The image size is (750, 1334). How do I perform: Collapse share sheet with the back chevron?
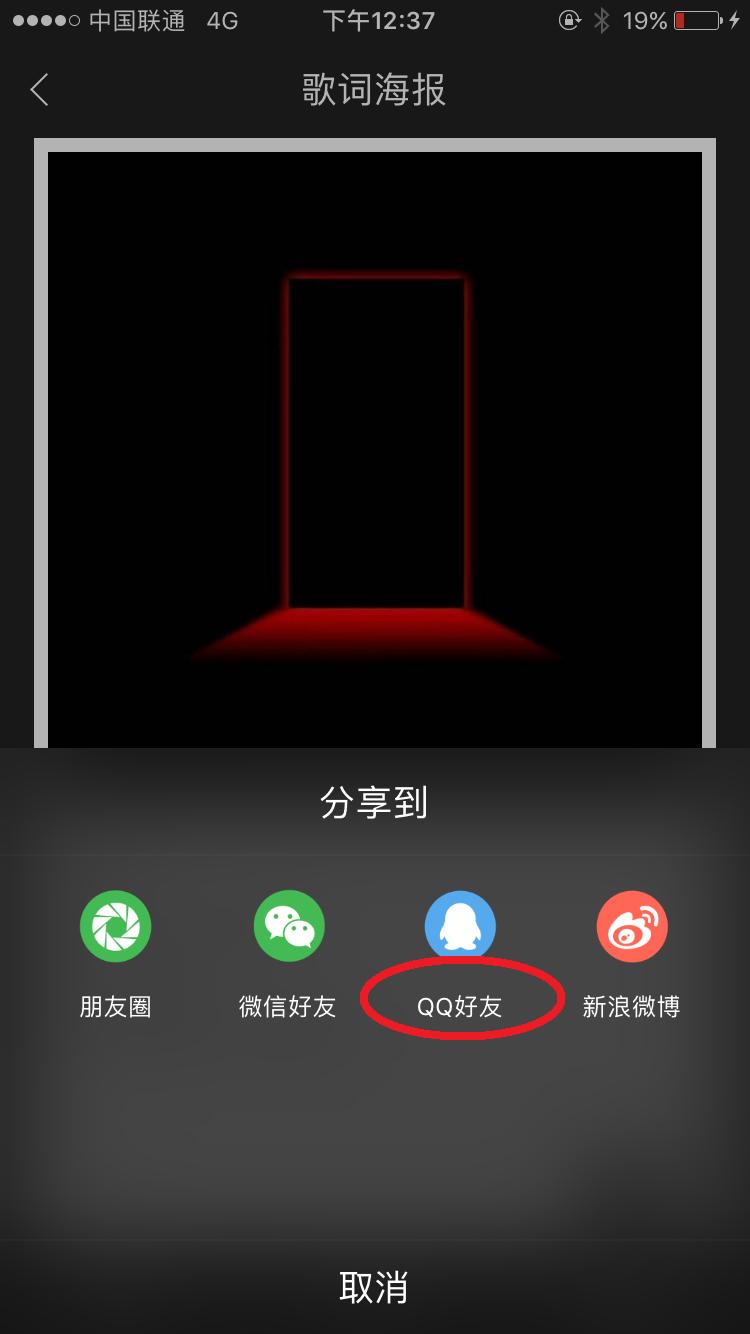tap(40, 90)
